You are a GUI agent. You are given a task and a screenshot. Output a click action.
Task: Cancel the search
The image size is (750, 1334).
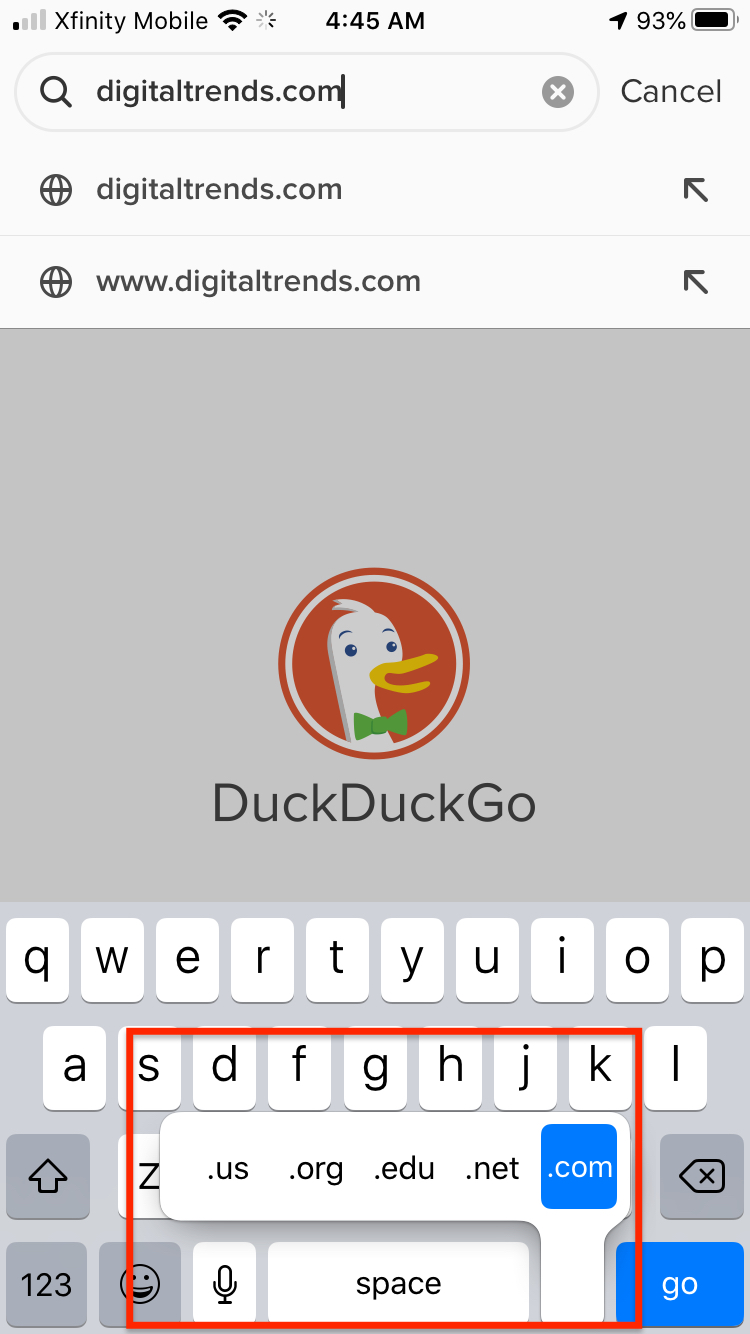point(671,92)
